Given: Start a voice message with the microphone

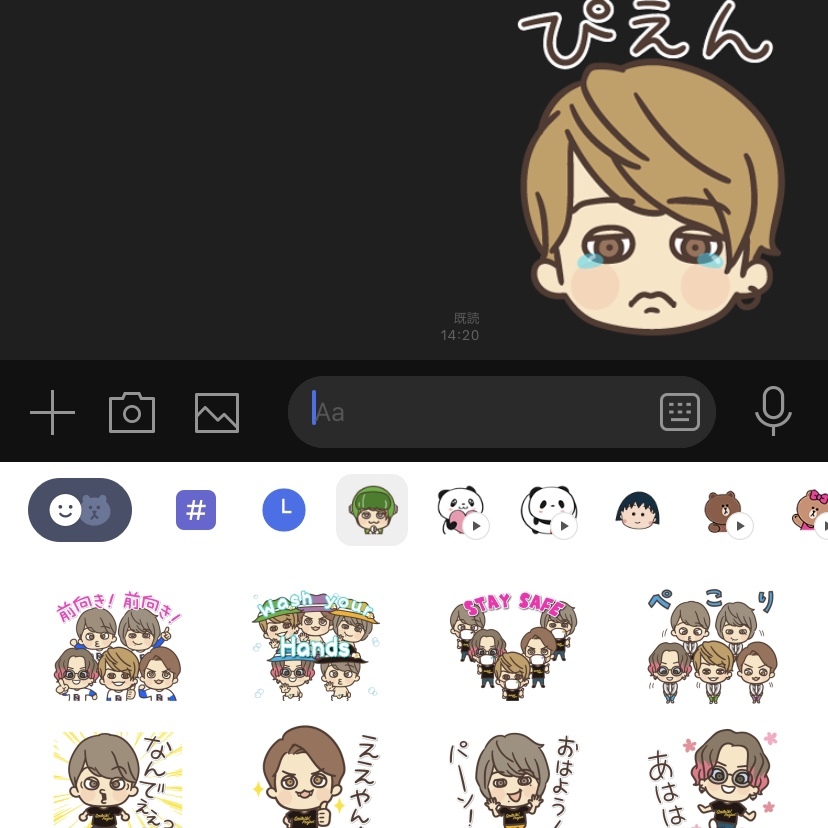Looking at the screenshot, I should (772, 411).
